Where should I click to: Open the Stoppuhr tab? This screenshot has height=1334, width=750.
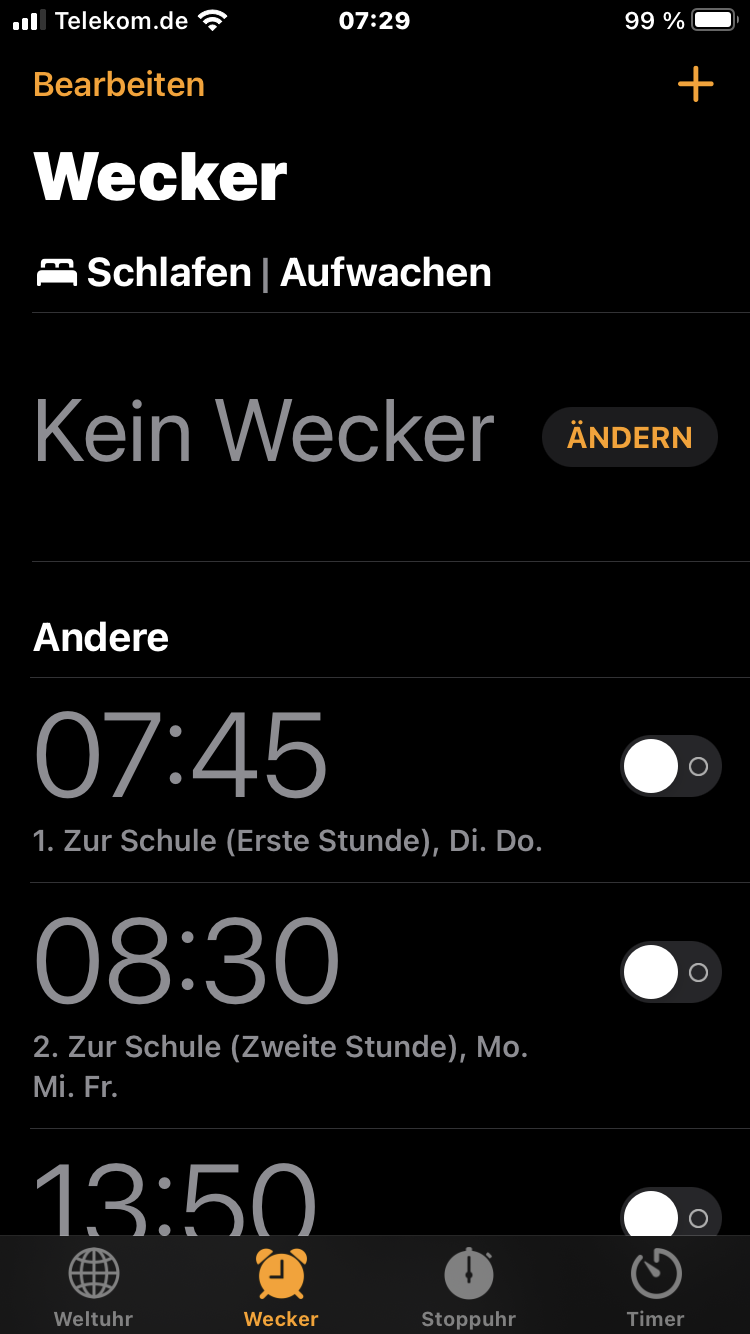(468, 1288)
